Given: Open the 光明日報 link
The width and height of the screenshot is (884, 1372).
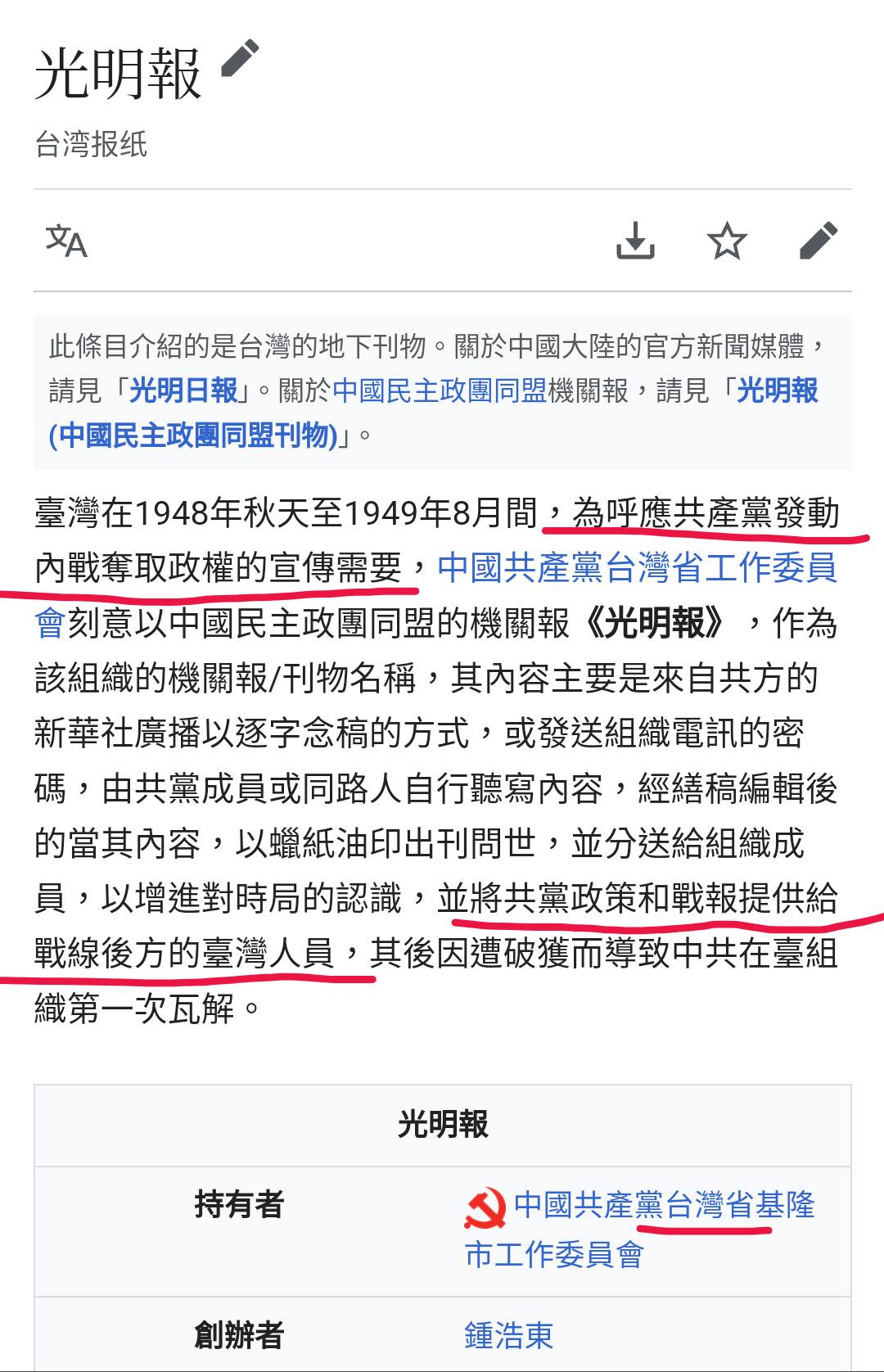Looking at the screenshot, I should click(x=184, y=390).
